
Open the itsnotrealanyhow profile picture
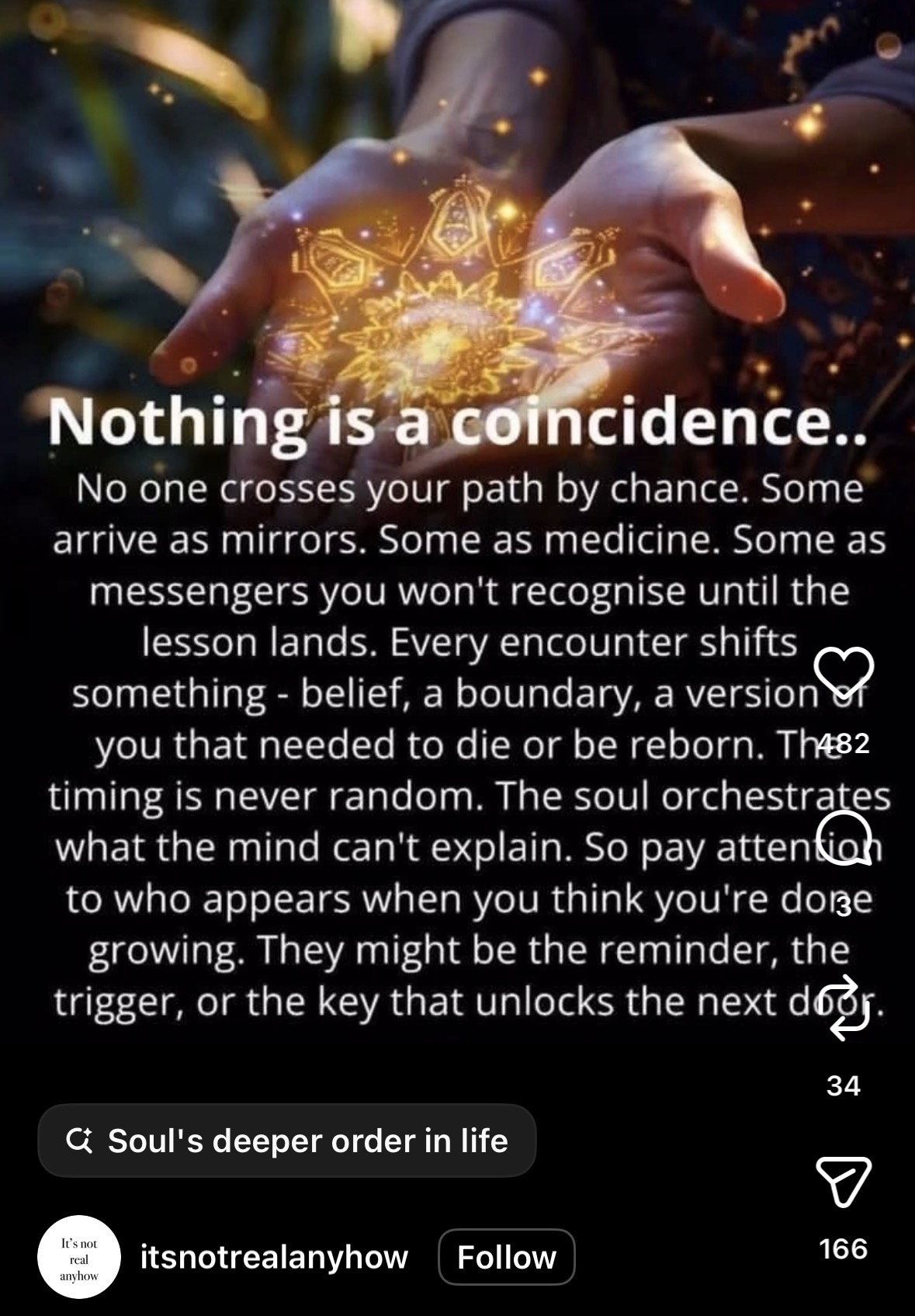[x=79, y=1257]
